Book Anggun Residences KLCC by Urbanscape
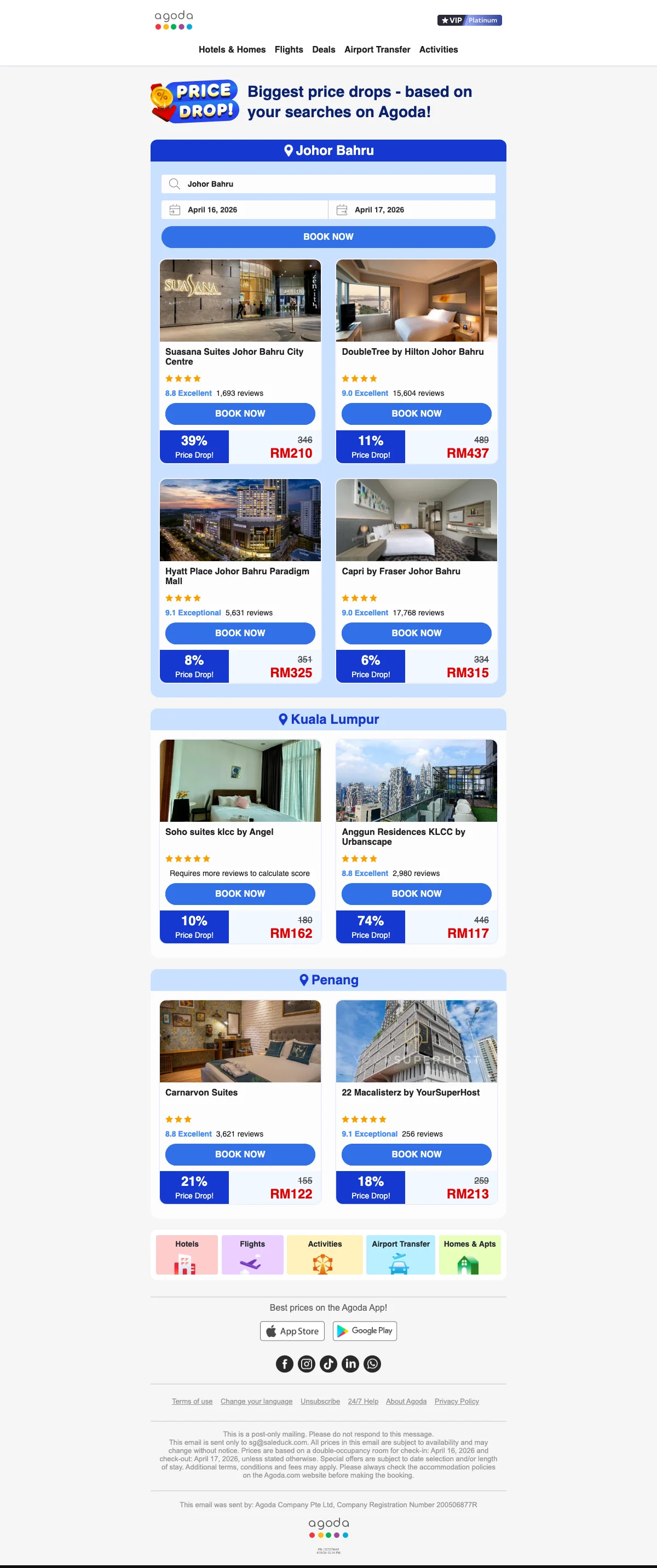657x1568 pixels. pyautogui.click(x=416, y=893)
